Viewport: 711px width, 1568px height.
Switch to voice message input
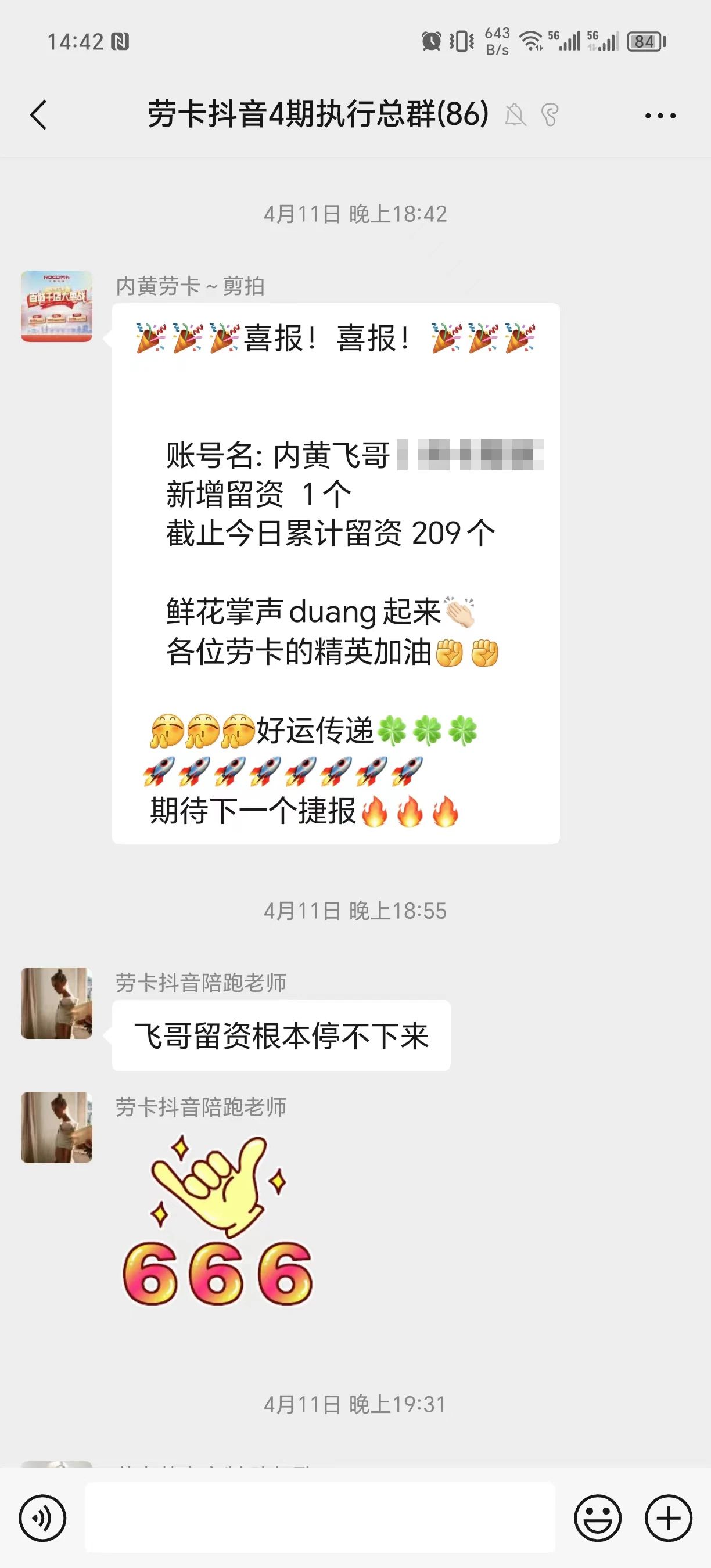click(x=42, y=1518)
